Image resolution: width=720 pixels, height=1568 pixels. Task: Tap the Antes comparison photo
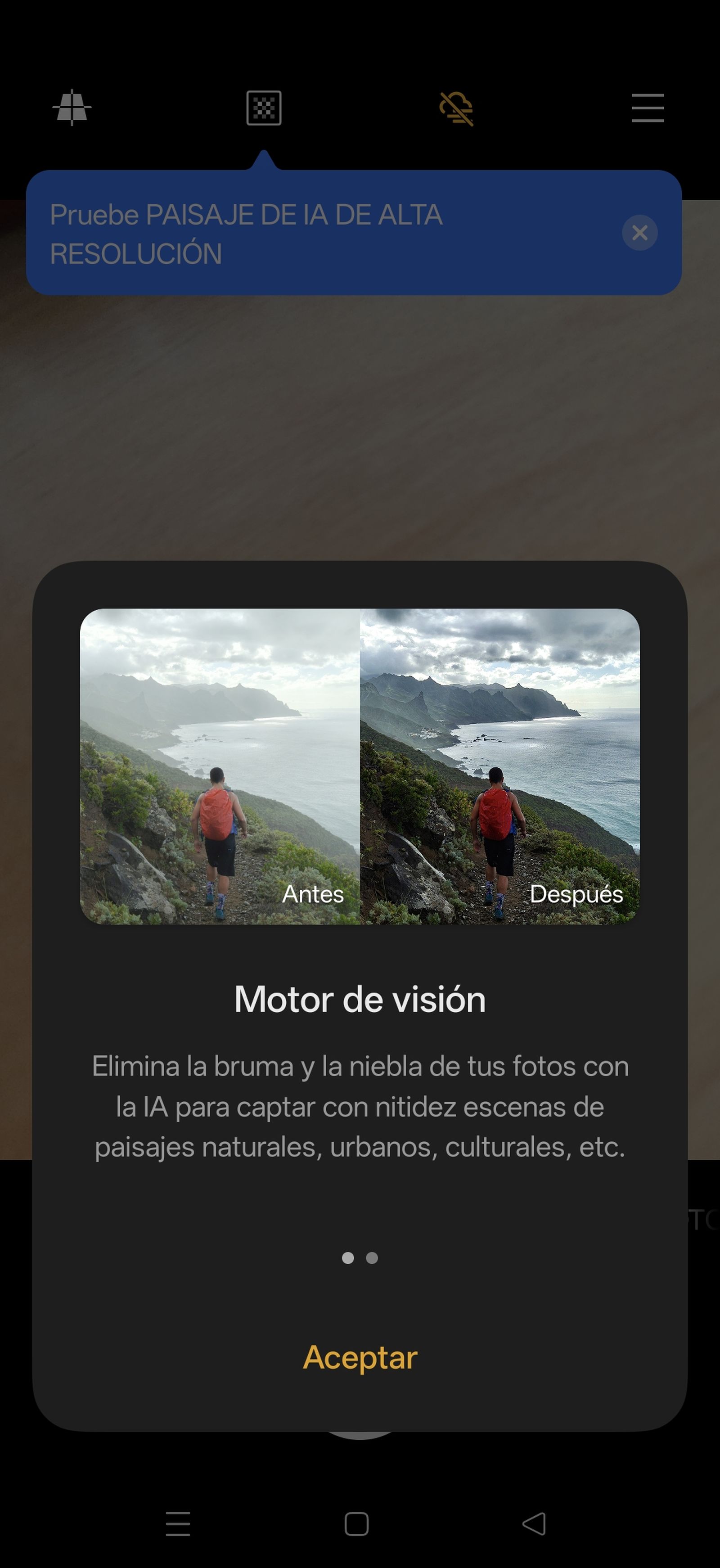(219, 761)
